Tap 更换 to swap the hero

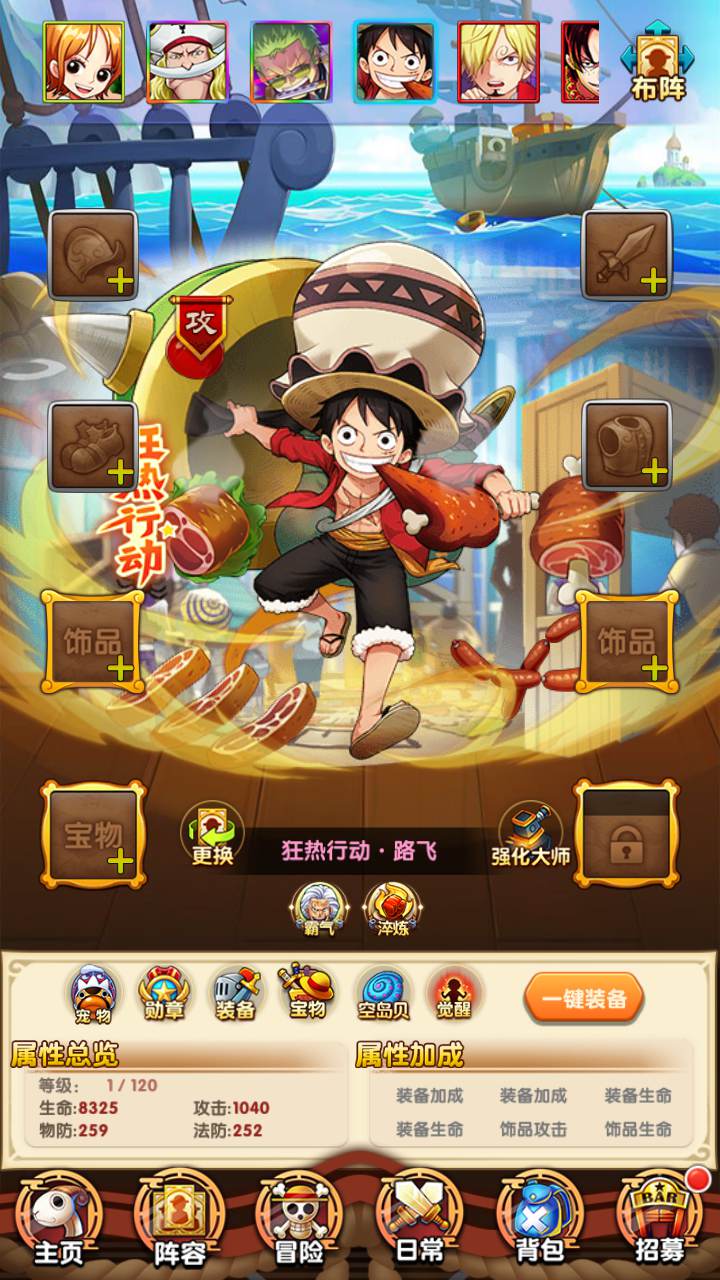(212, 836)
